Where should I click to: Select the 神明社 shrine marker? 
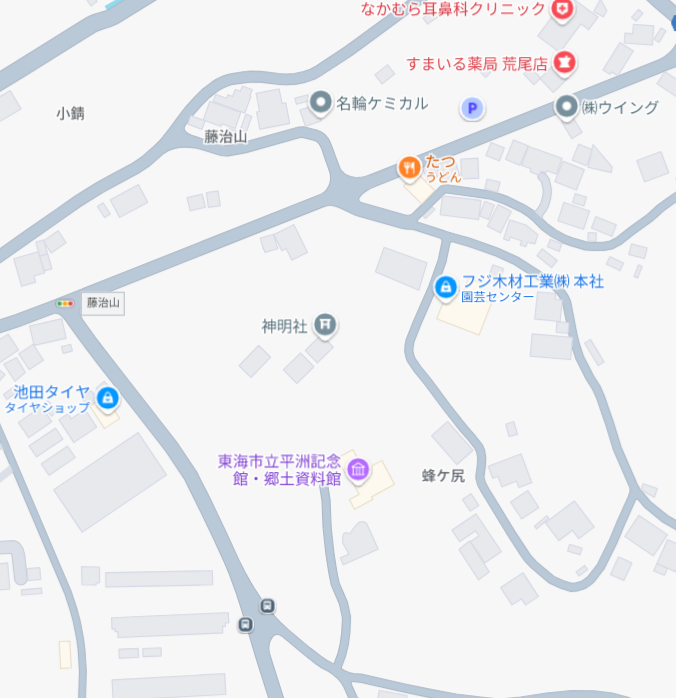tap(325, 324)
